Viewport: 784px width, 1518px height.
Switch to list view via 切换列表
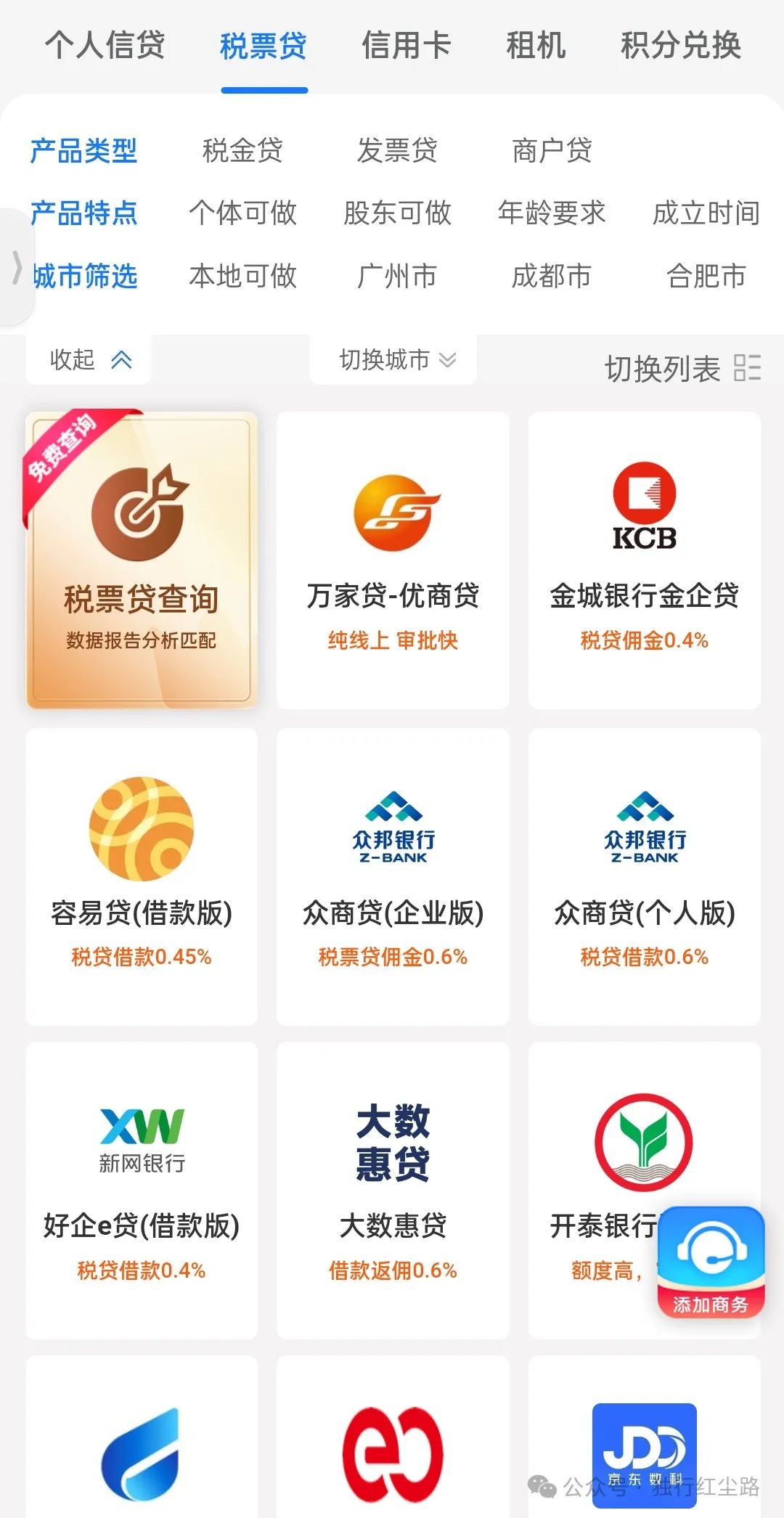click(x=682, y=369)
